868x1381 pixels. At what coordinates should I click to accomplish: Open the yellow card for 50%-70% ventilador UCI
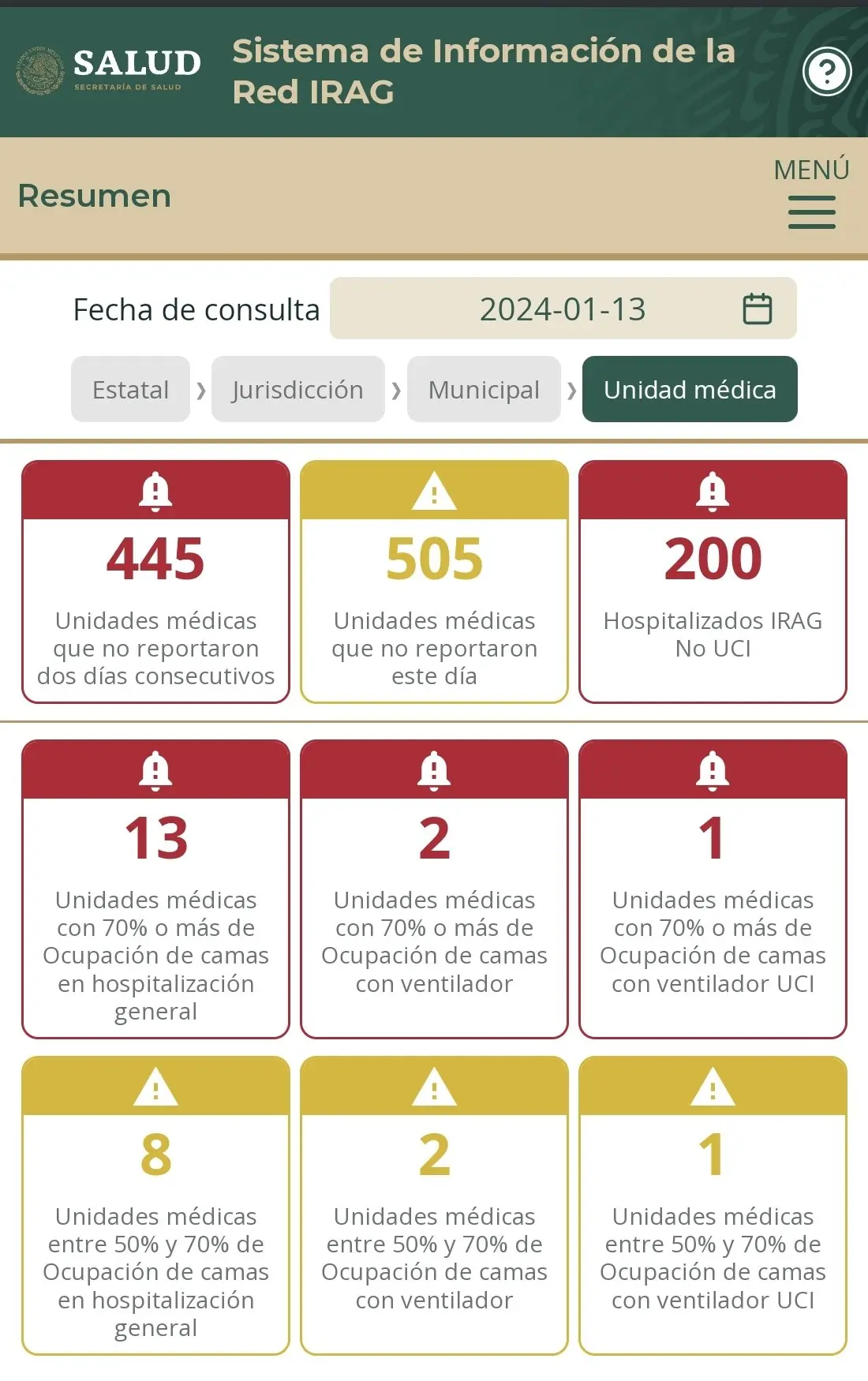pyautogui.click(x=713, y=1205)
